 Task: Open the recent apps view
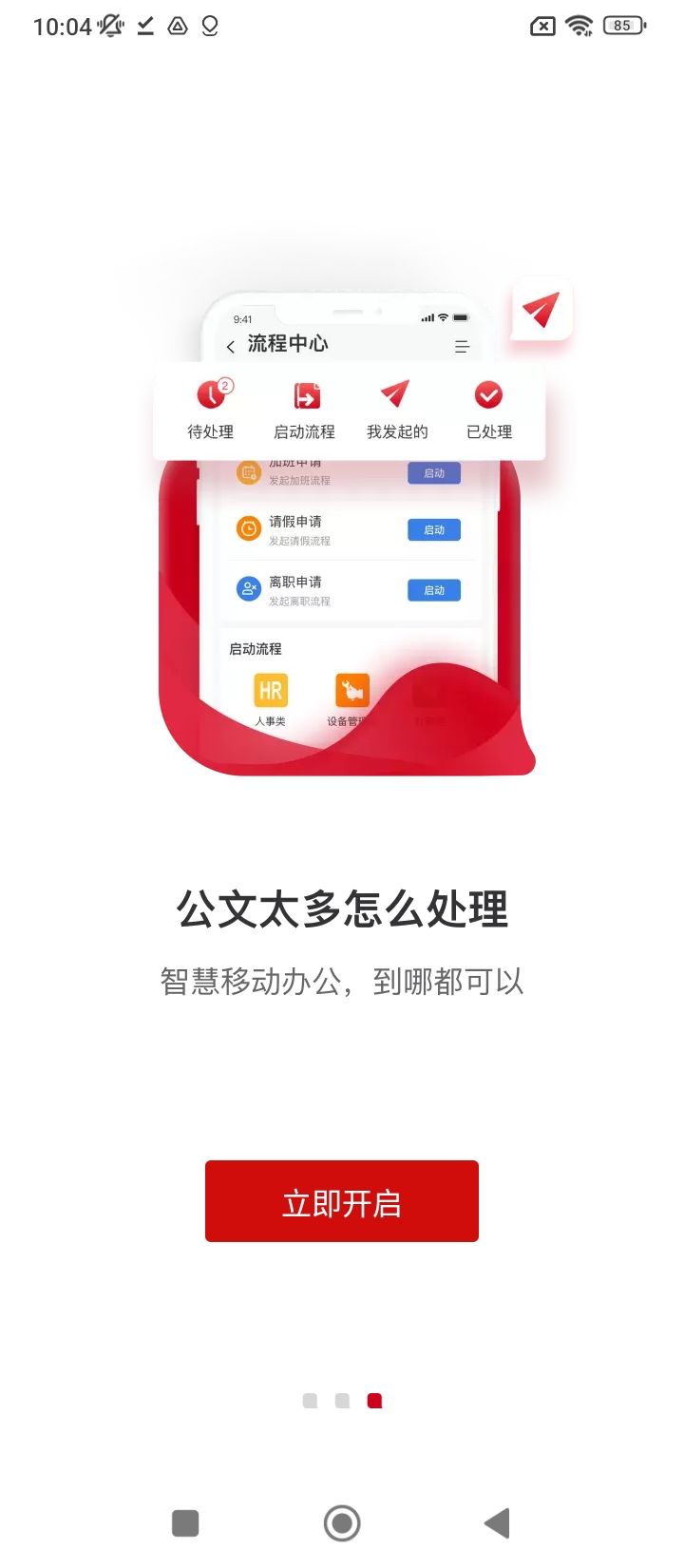coord(185,1523)
